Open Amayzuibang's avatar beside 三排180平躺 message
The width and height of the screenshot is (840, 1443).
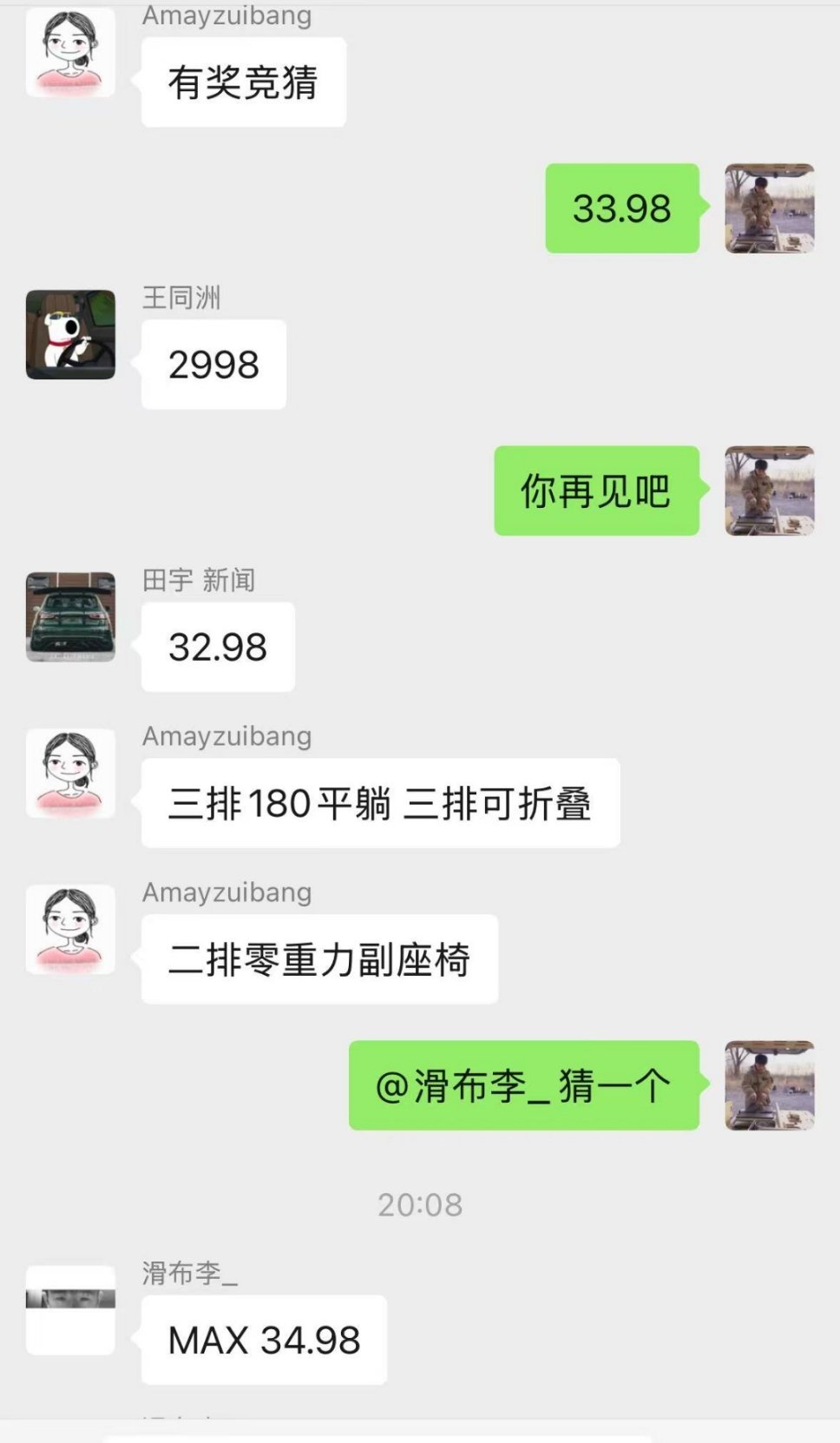click(71, 775)
